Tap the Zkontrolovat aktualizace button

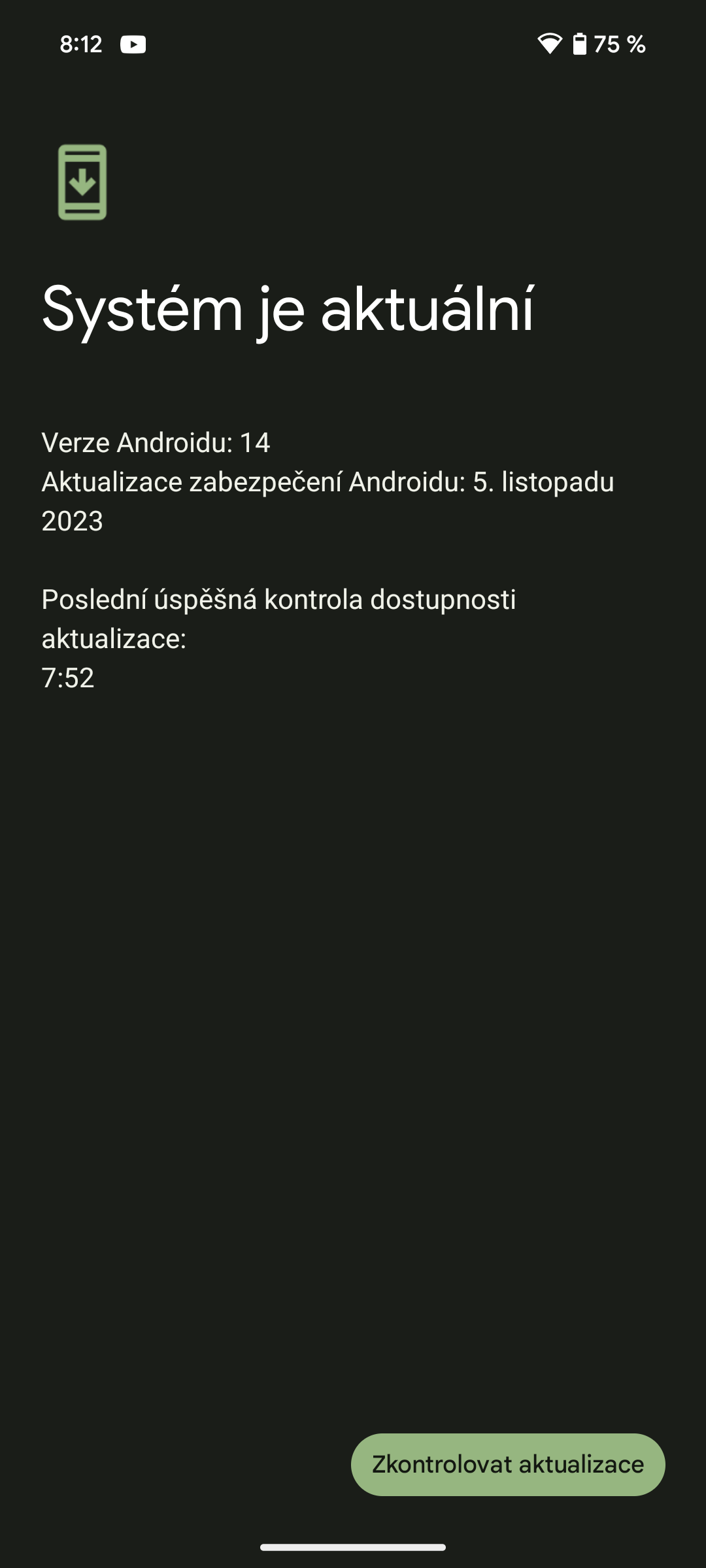[x=508, y=1464]
